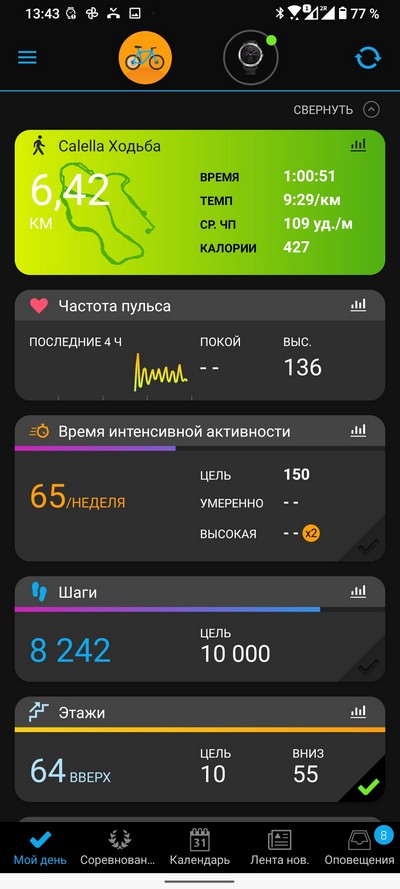Switch to the Соревнования tab

pos(117,848)
